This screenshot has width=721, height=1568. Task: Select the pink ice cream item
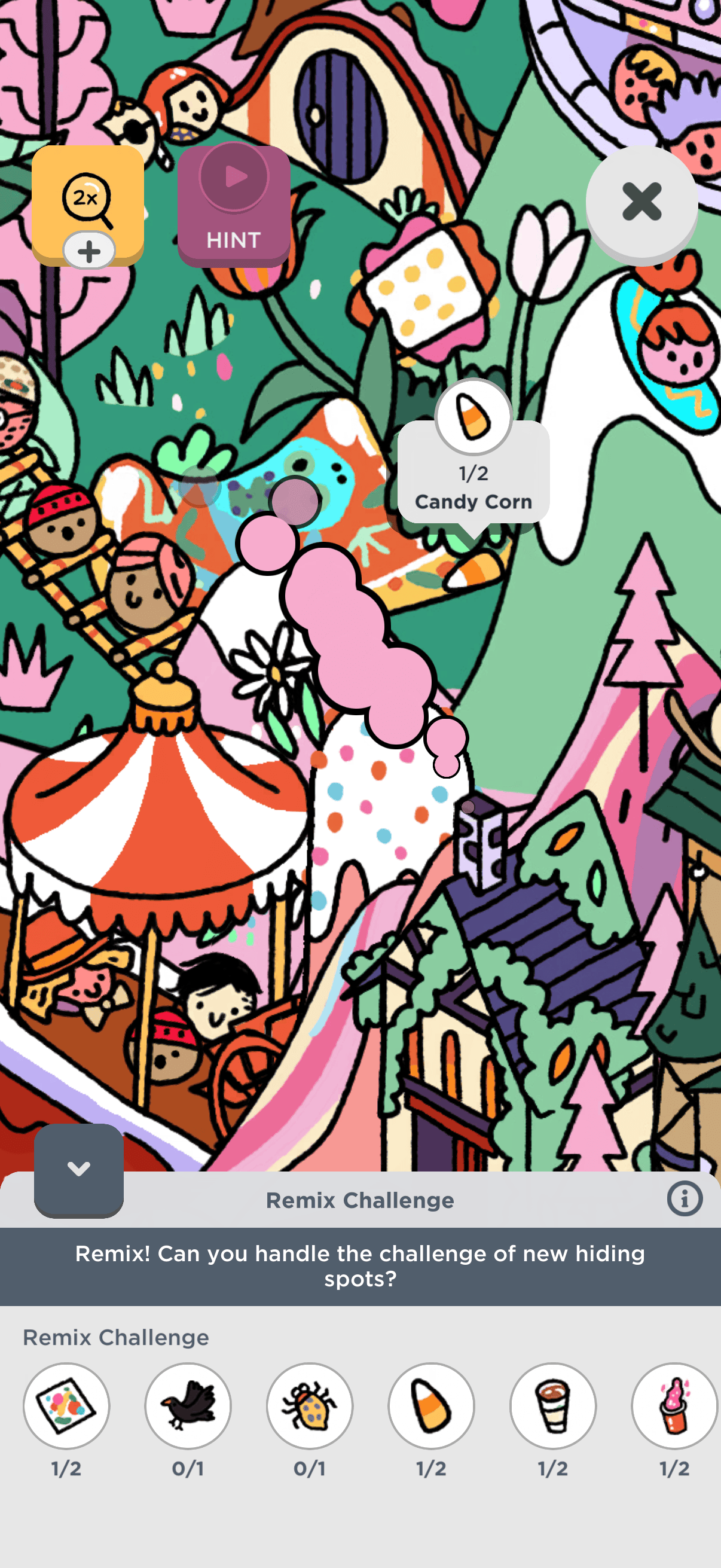pyautogui.click(x=675, y=1405)
